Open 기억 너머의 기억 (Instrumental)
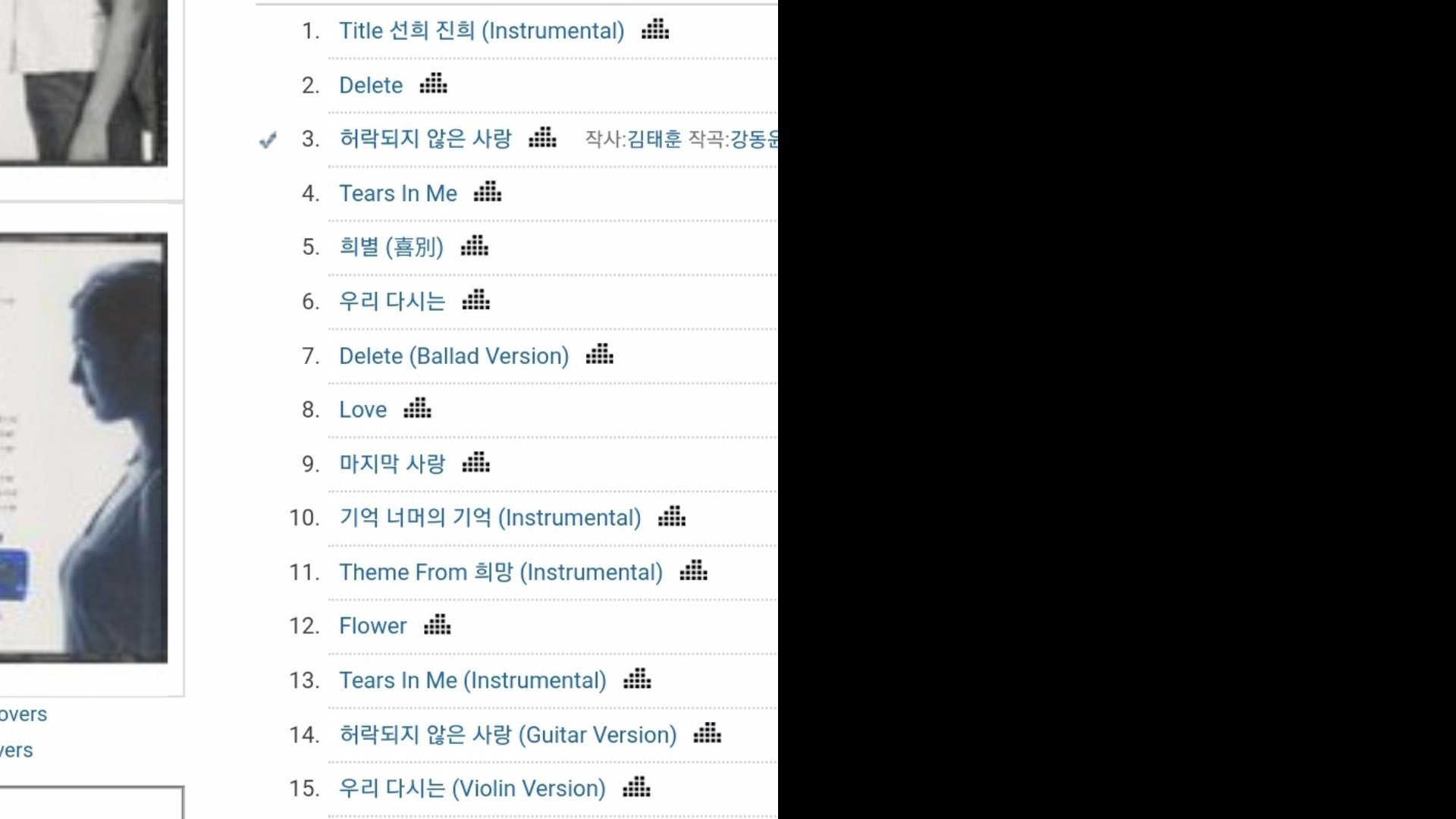Viewport: 1456px width, 819px height. point(490,518)
